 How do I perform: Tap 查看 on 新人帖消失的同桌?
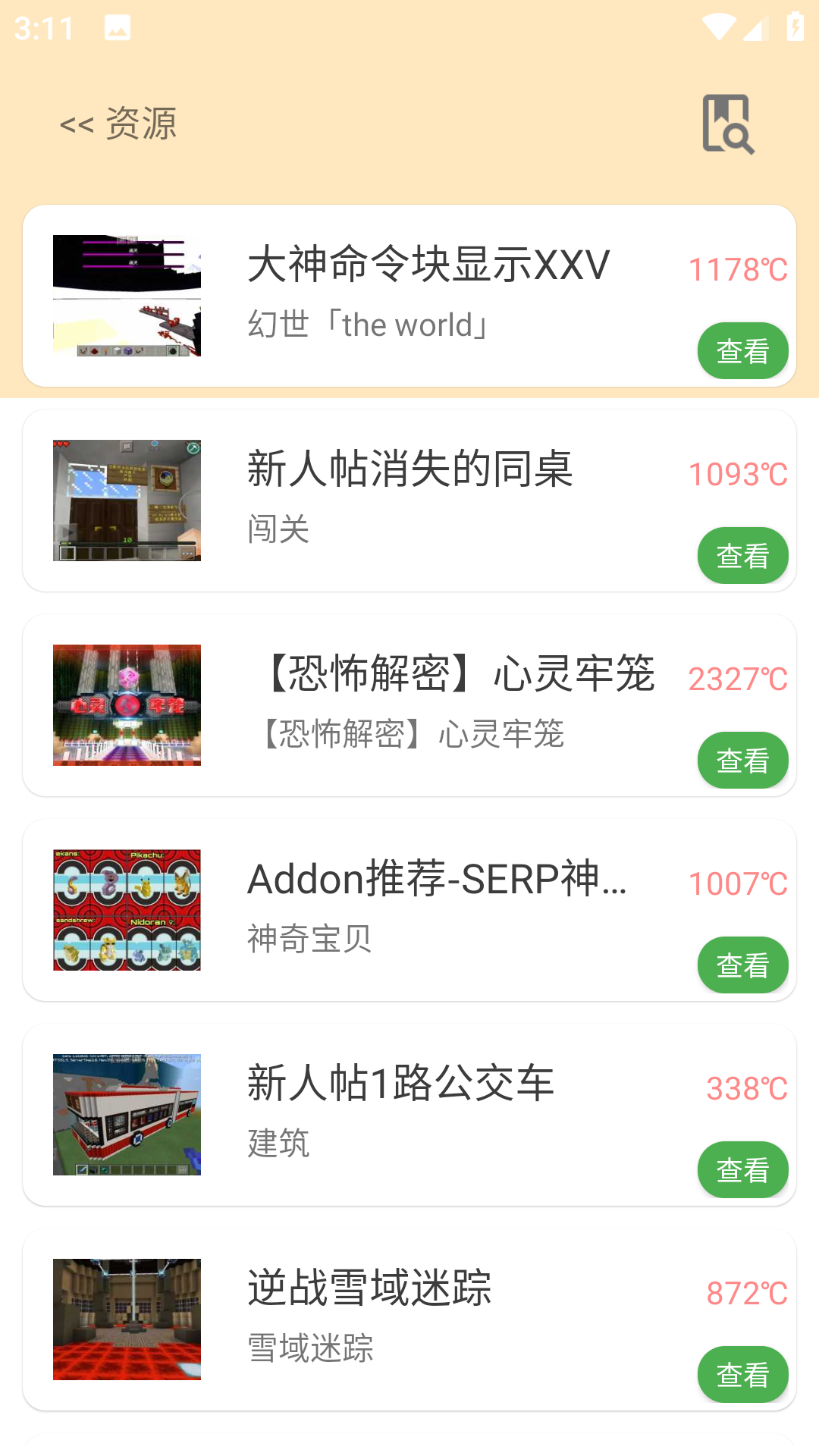(742, 555)
